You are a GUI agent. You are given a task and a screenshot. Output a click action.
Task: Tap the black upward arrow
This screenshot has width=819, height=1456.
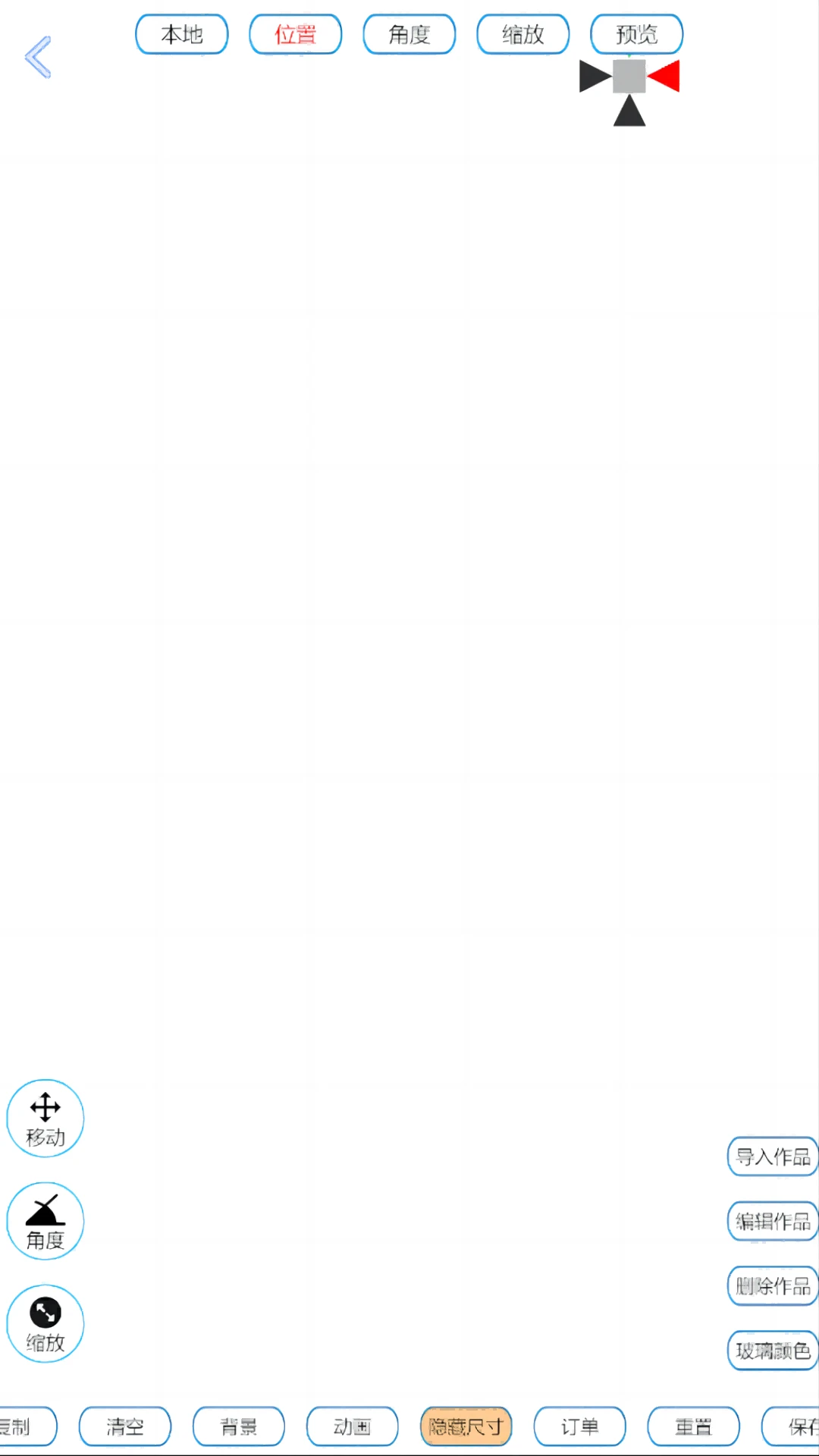tap(629, 111)
